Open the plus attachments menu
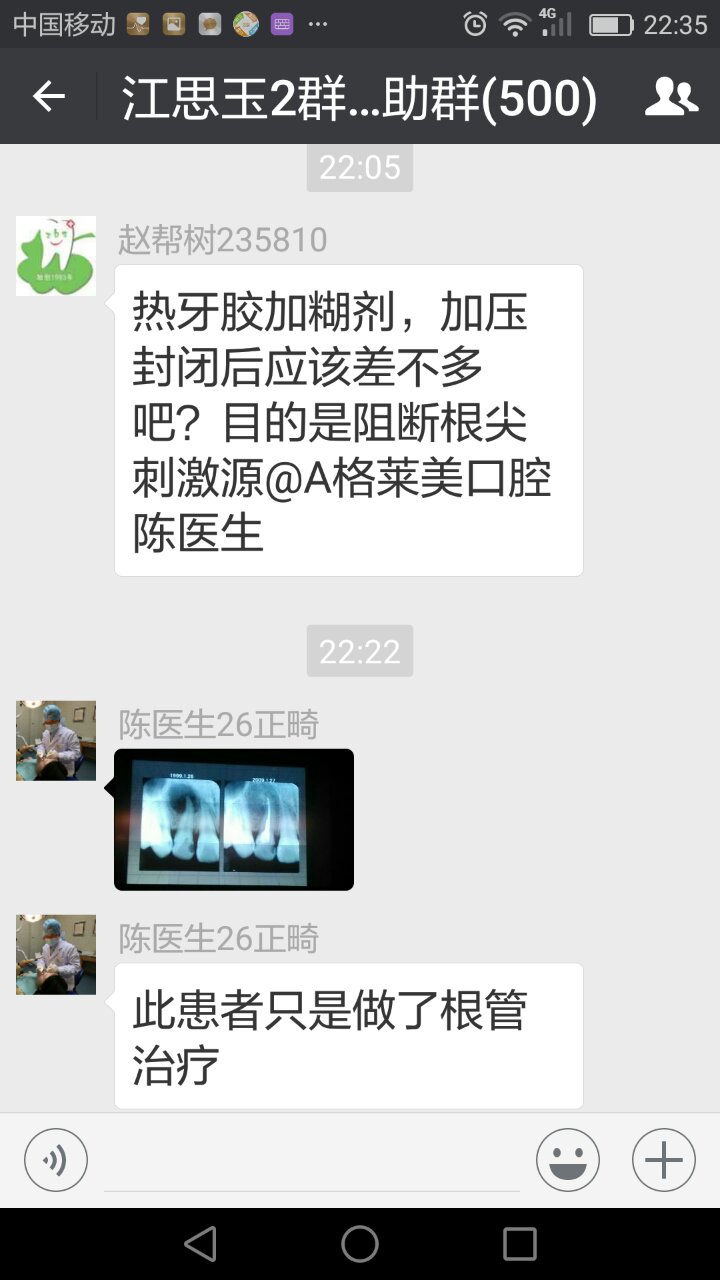Viewport: 720px width, 1280px height. click(664, 1160)
